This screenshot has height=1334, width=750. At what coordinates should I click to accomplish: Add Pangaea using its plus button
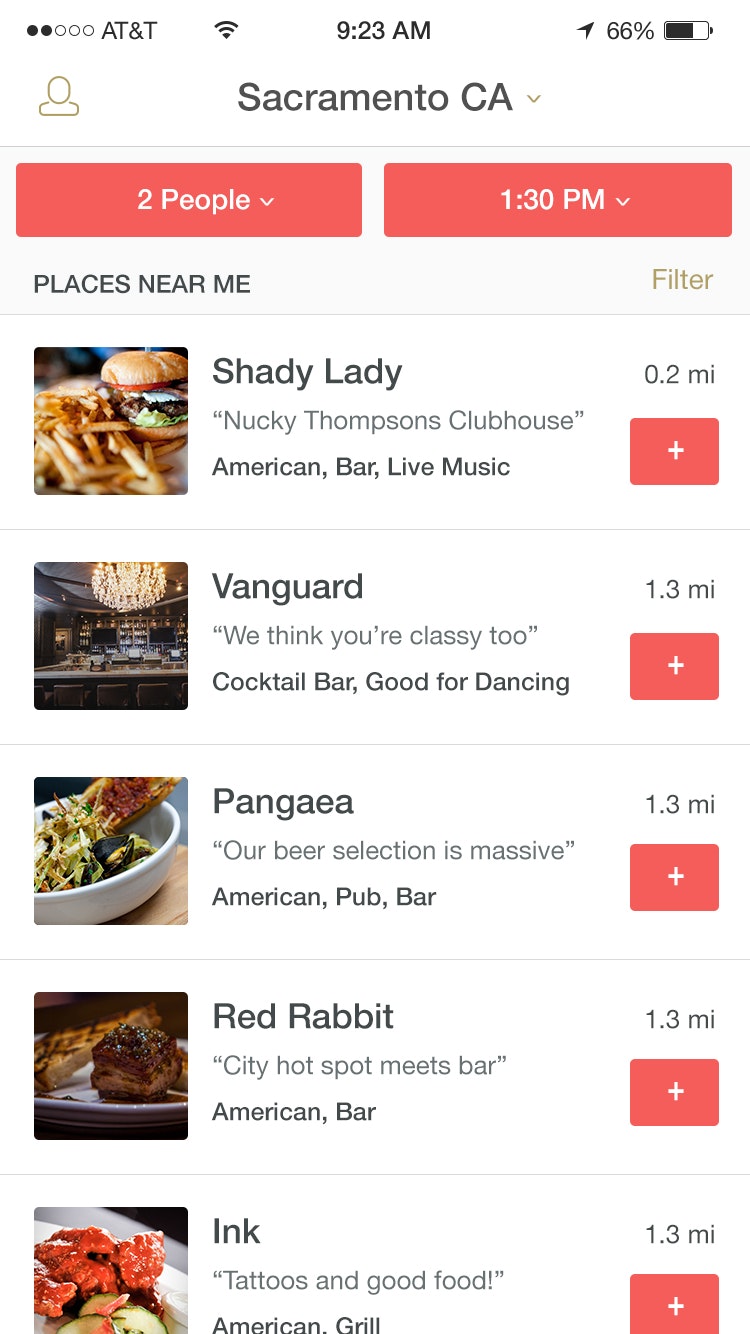[674, 877]
